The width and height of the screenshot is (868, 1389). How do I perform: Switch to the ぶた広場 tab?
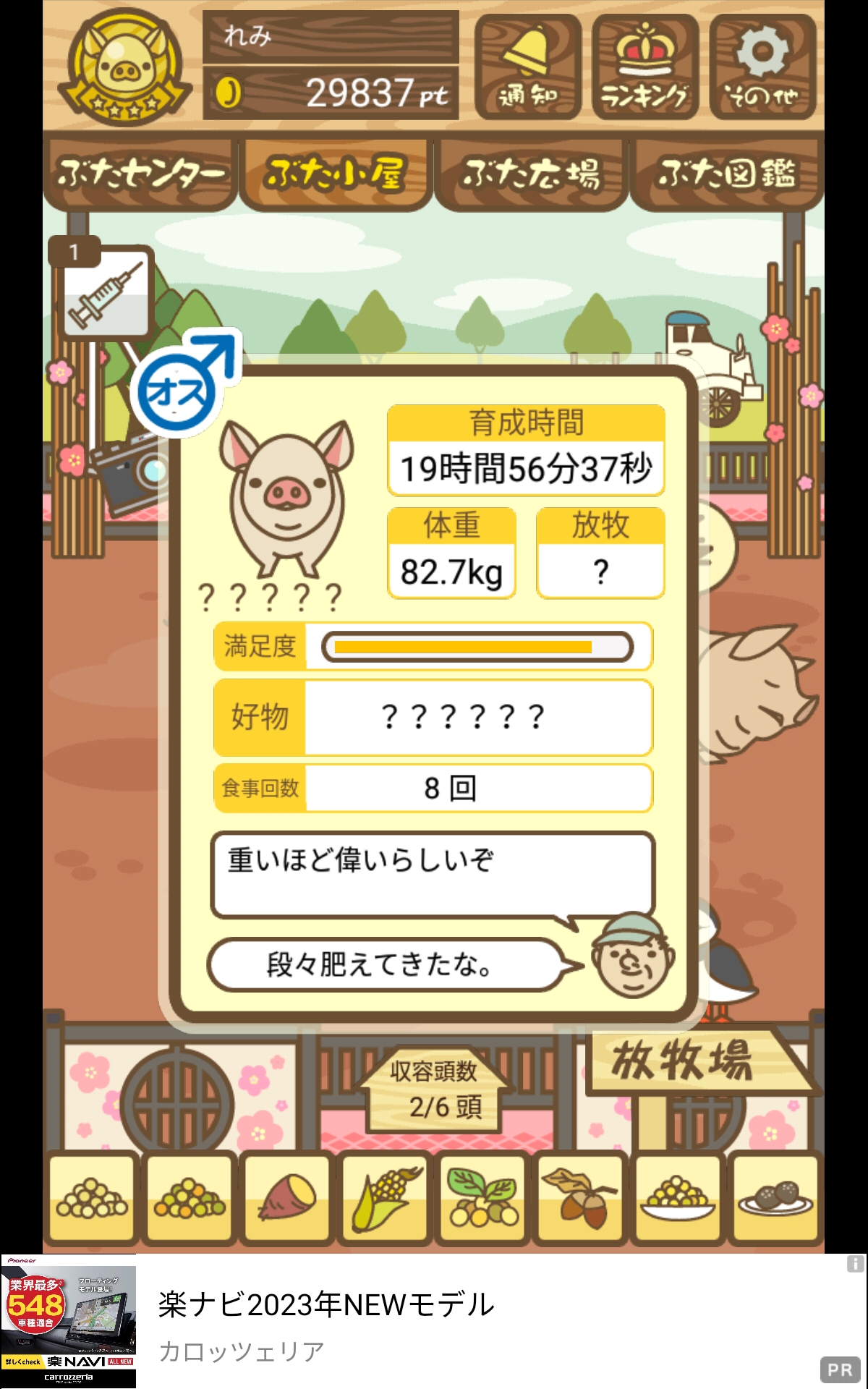pyautogui.click(x=532, y=174)
